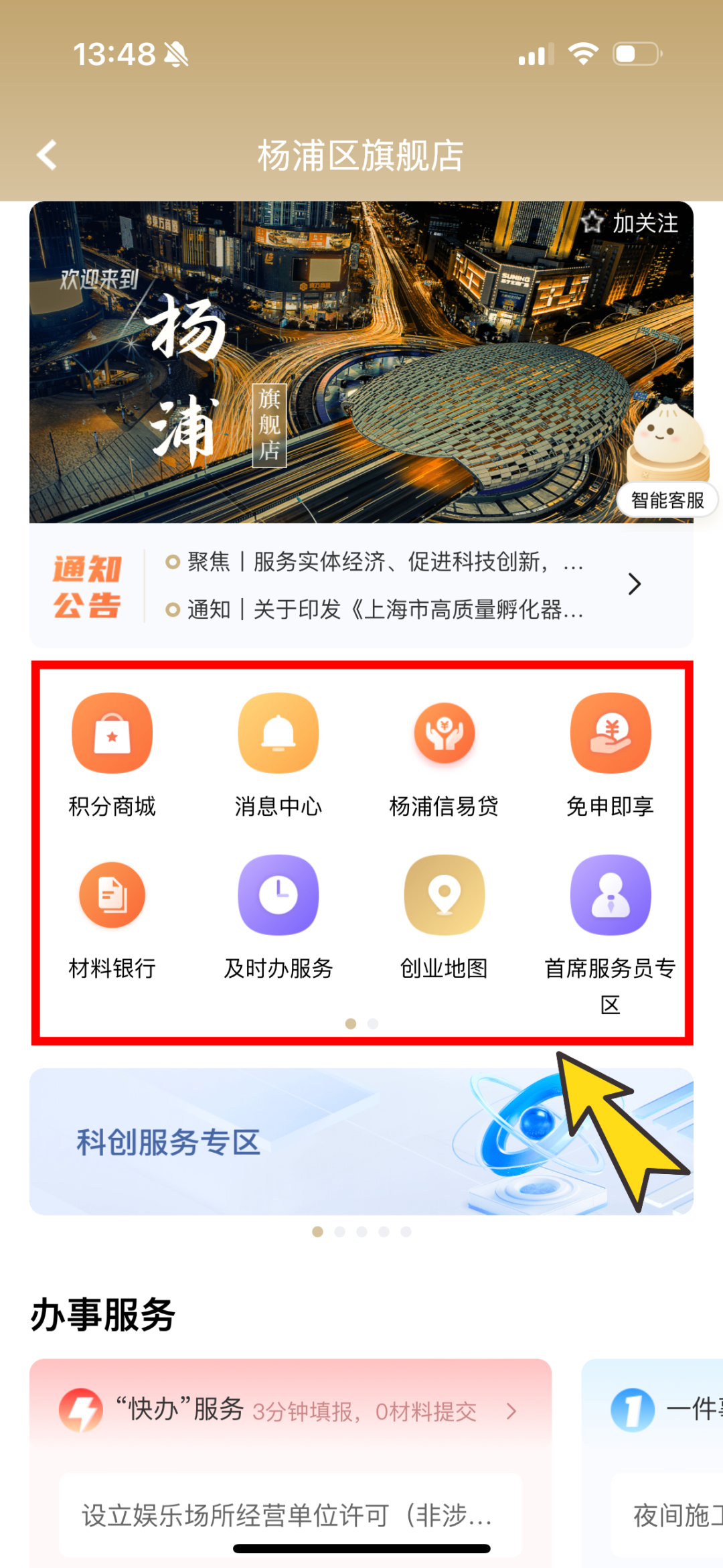This screenshot has height=1568, width=723.
Task: Go back using the top-left arrow
Action: (47, 155)
